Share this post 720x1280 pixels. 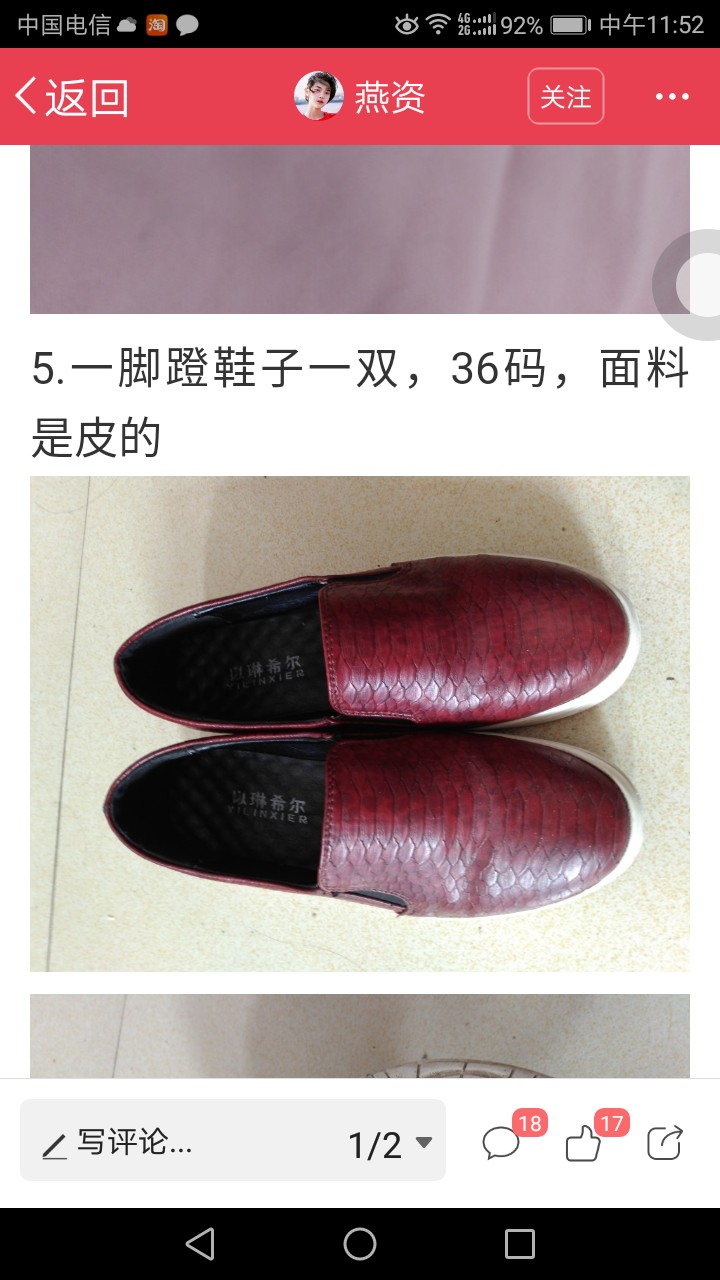pos(665,1142)
